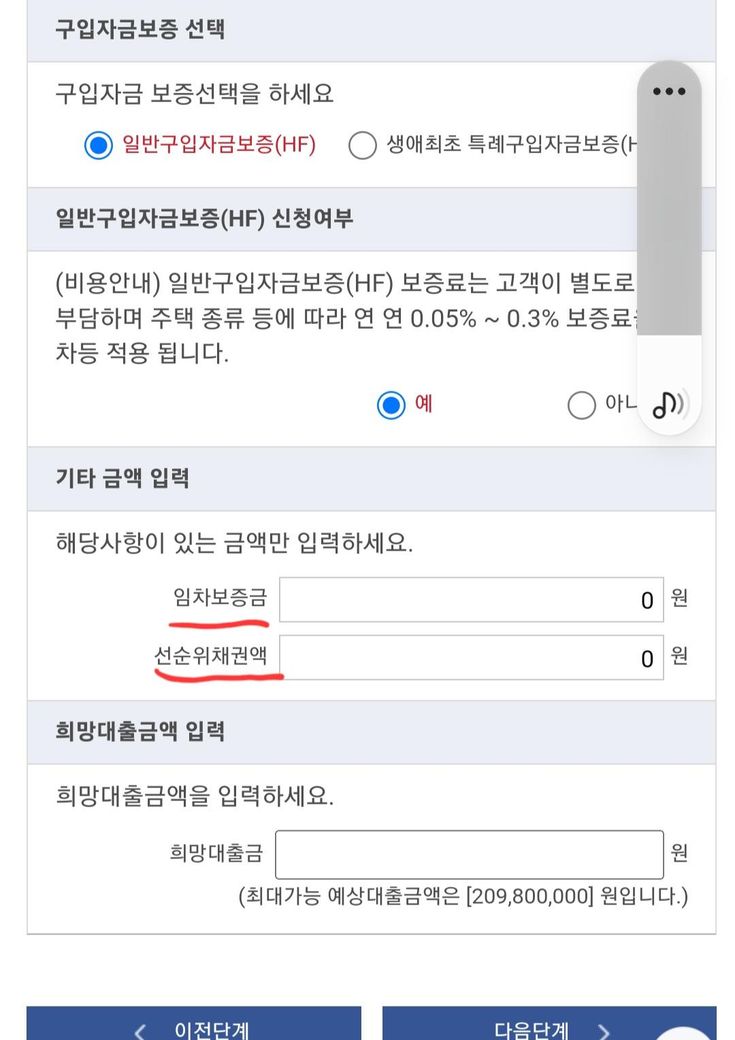Adjust the media volume slider
735x1040 pixels.
coord(668,240)
